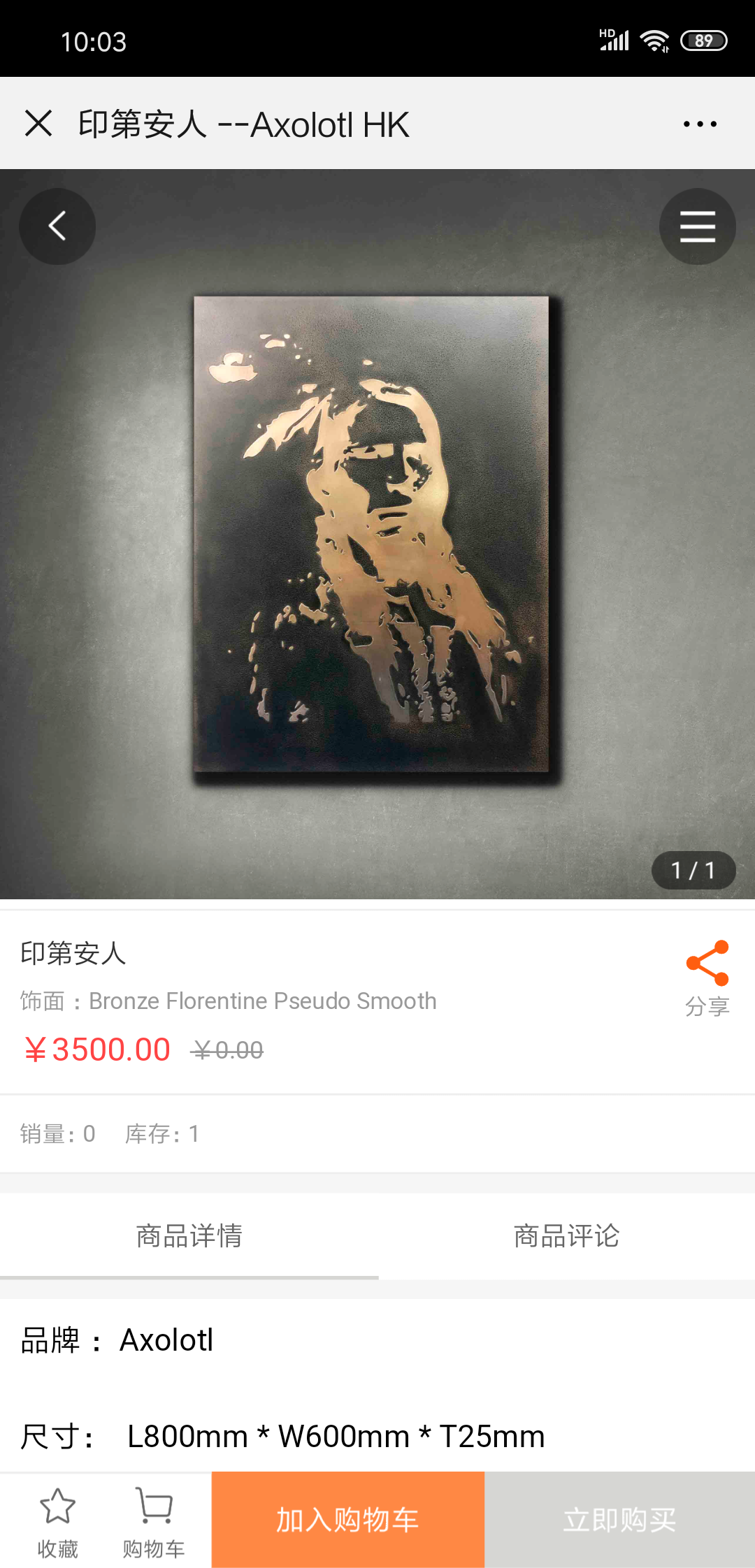Tap 加入购物车 to add to cart
The height and width of the screenshot is (1568, 755).
pos(348,1520)
